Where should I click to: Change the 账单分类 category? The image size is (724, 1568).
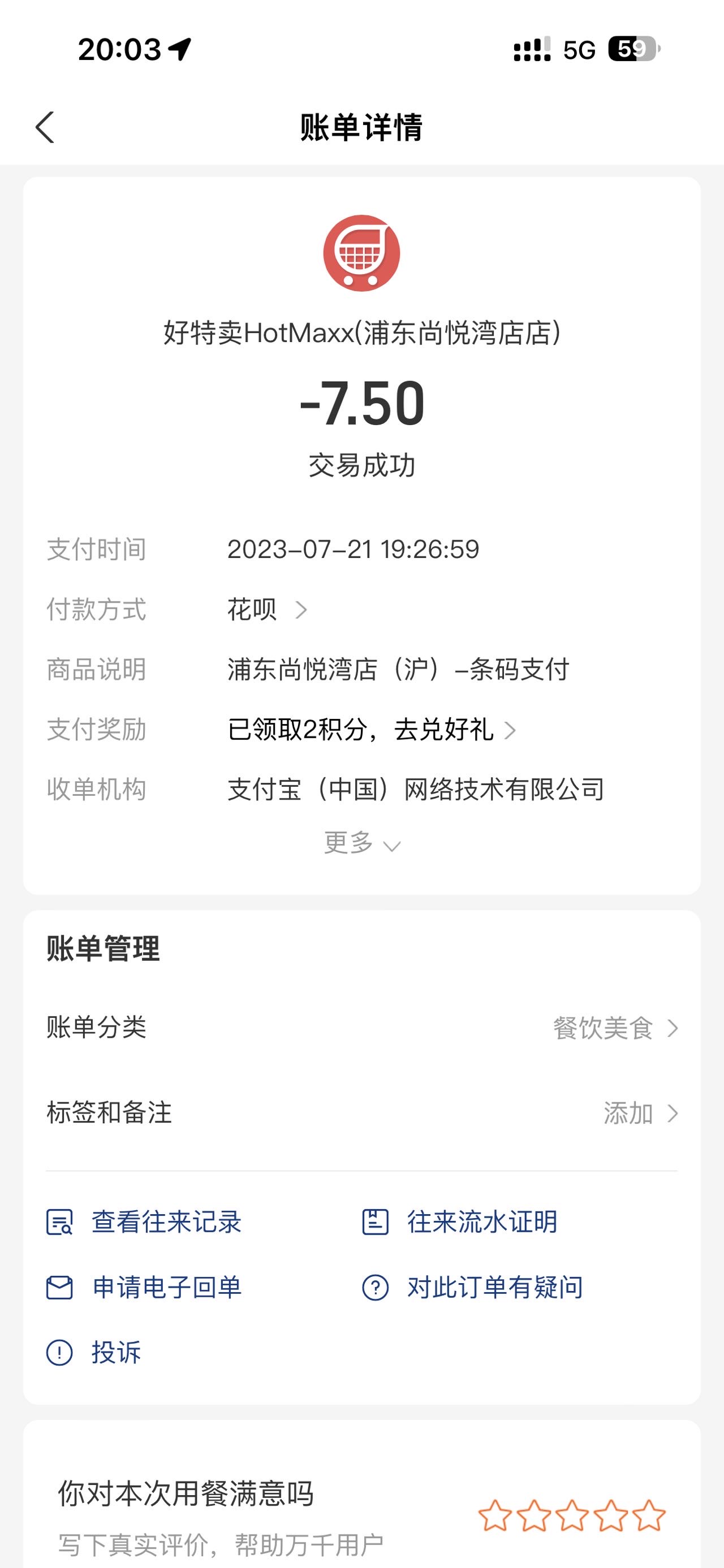pos(361,1028)
